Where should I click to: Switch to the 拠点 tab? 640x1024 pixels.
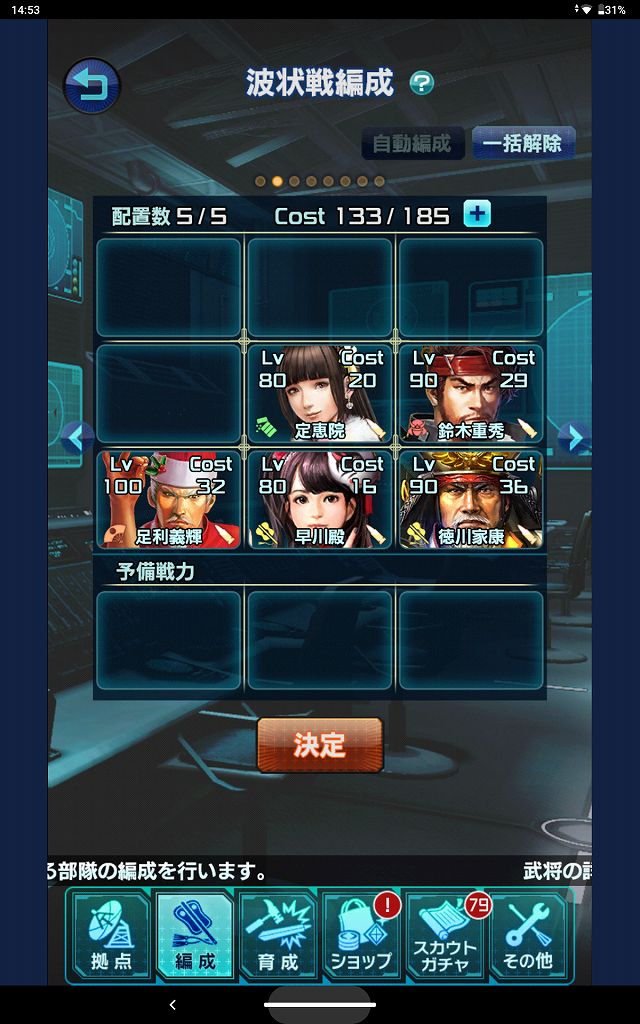tap(110, 936)
